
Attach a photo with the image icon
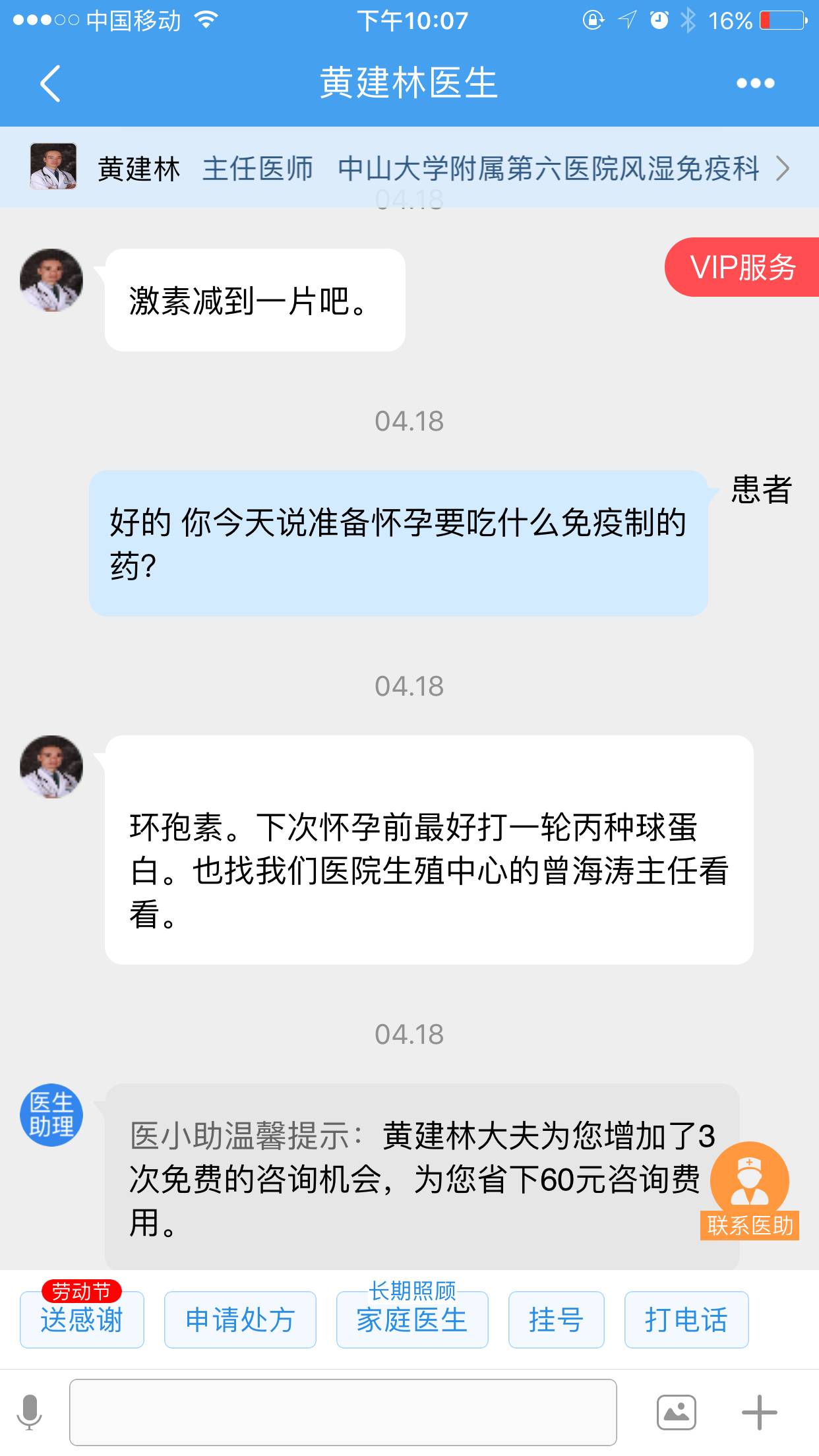[x=676, y=1412]
